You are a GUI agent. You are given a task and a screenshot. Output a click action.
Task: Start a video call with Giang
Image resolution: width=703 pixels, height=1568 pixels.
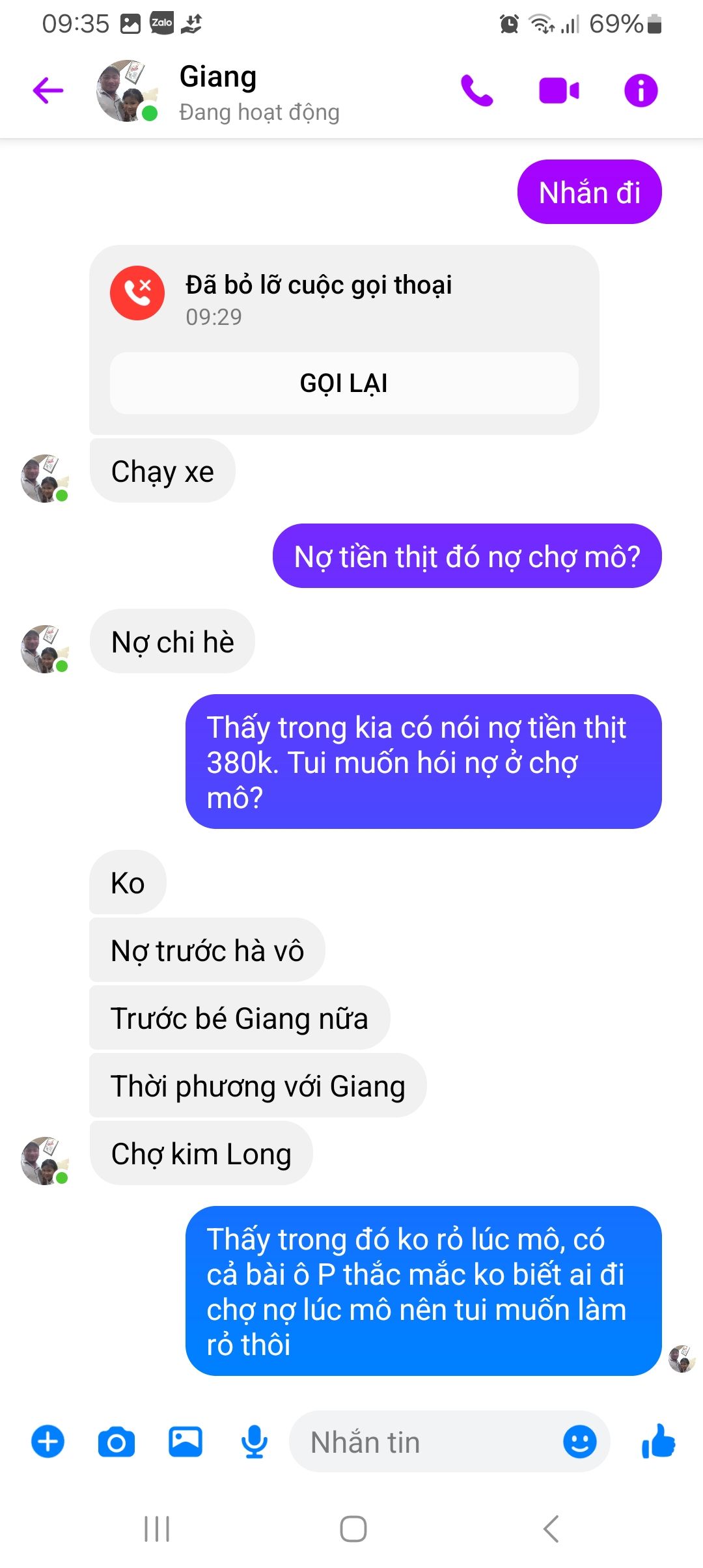[558, 91]
